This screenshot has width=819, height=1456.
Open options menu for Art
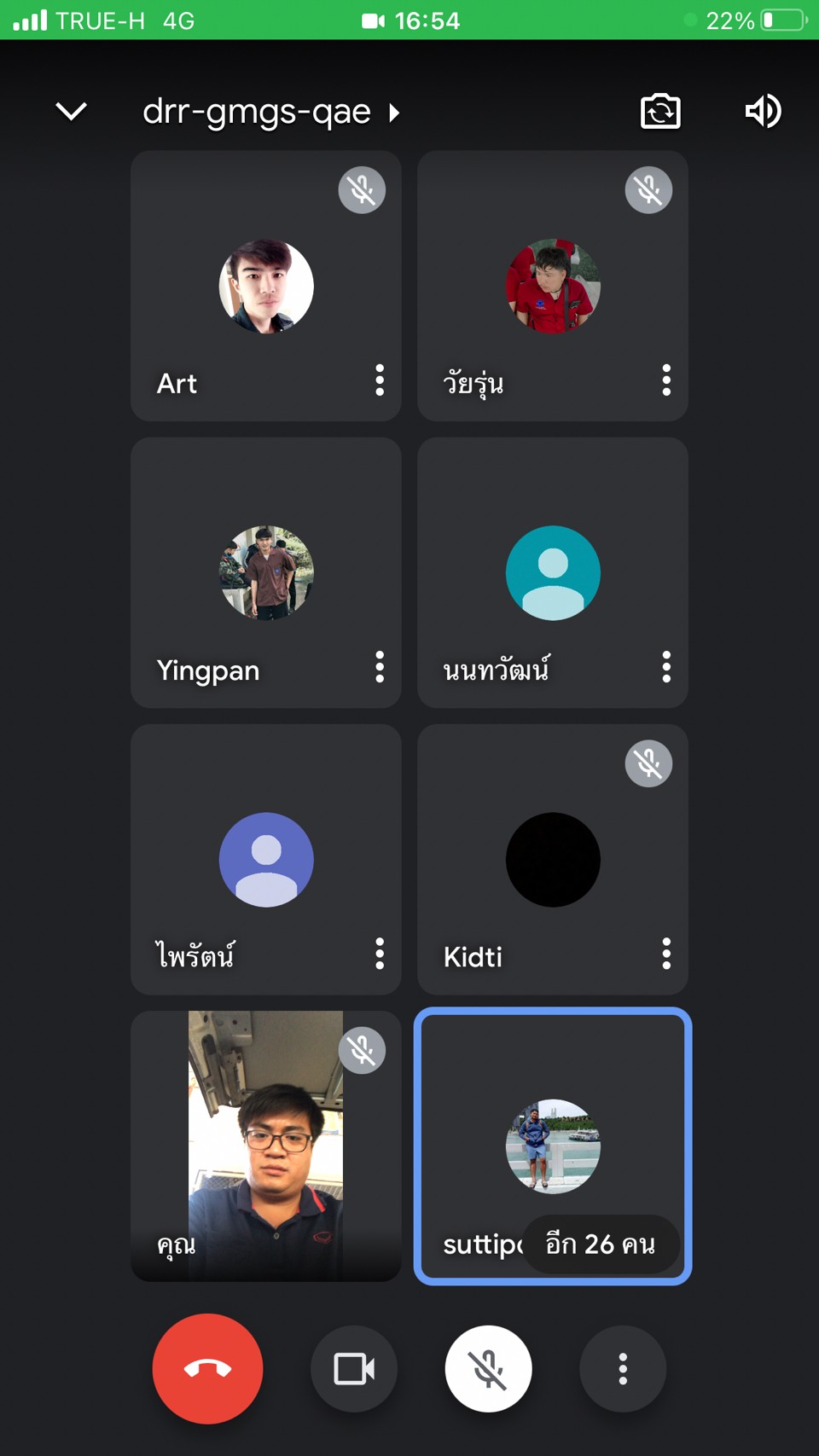tap(380, 380)
